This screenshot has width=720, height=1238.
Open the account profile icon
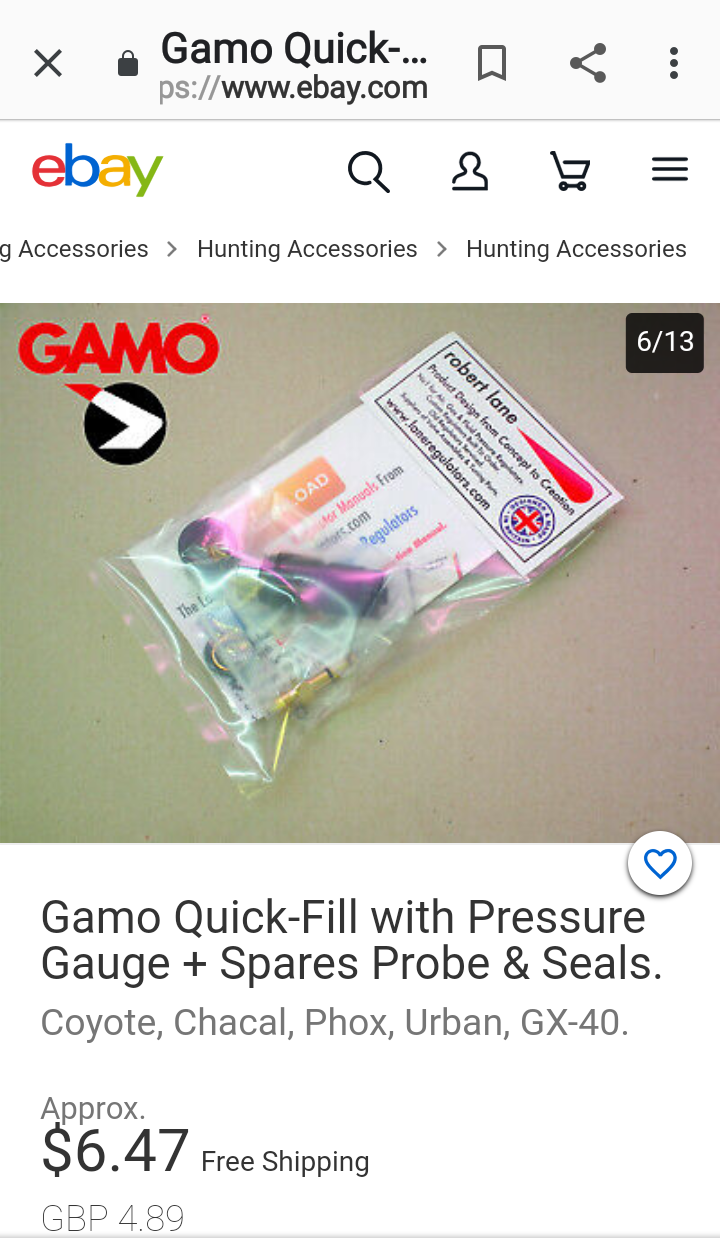[x=469, y=171]
